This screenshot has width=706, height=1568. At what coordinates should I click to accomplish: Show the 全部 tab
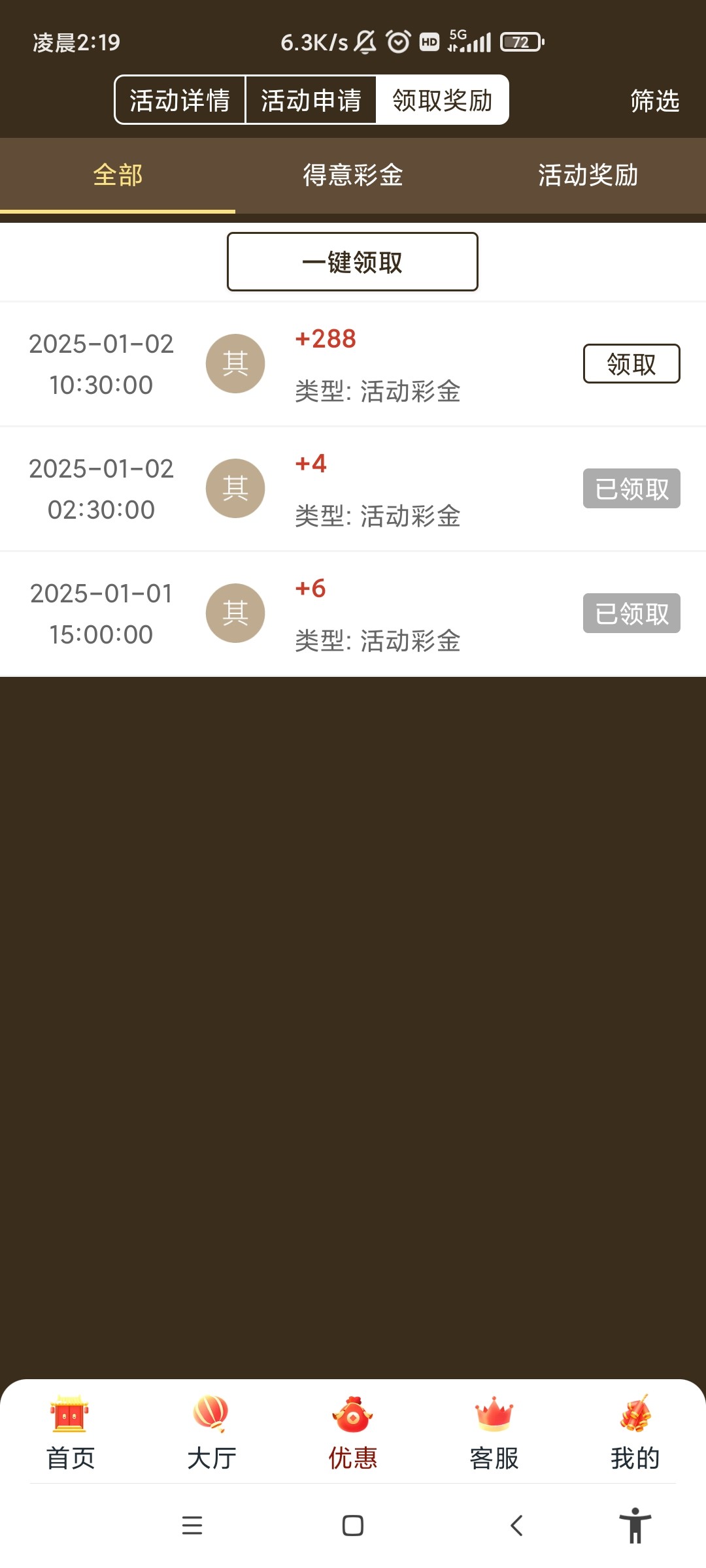pos(118,175)
